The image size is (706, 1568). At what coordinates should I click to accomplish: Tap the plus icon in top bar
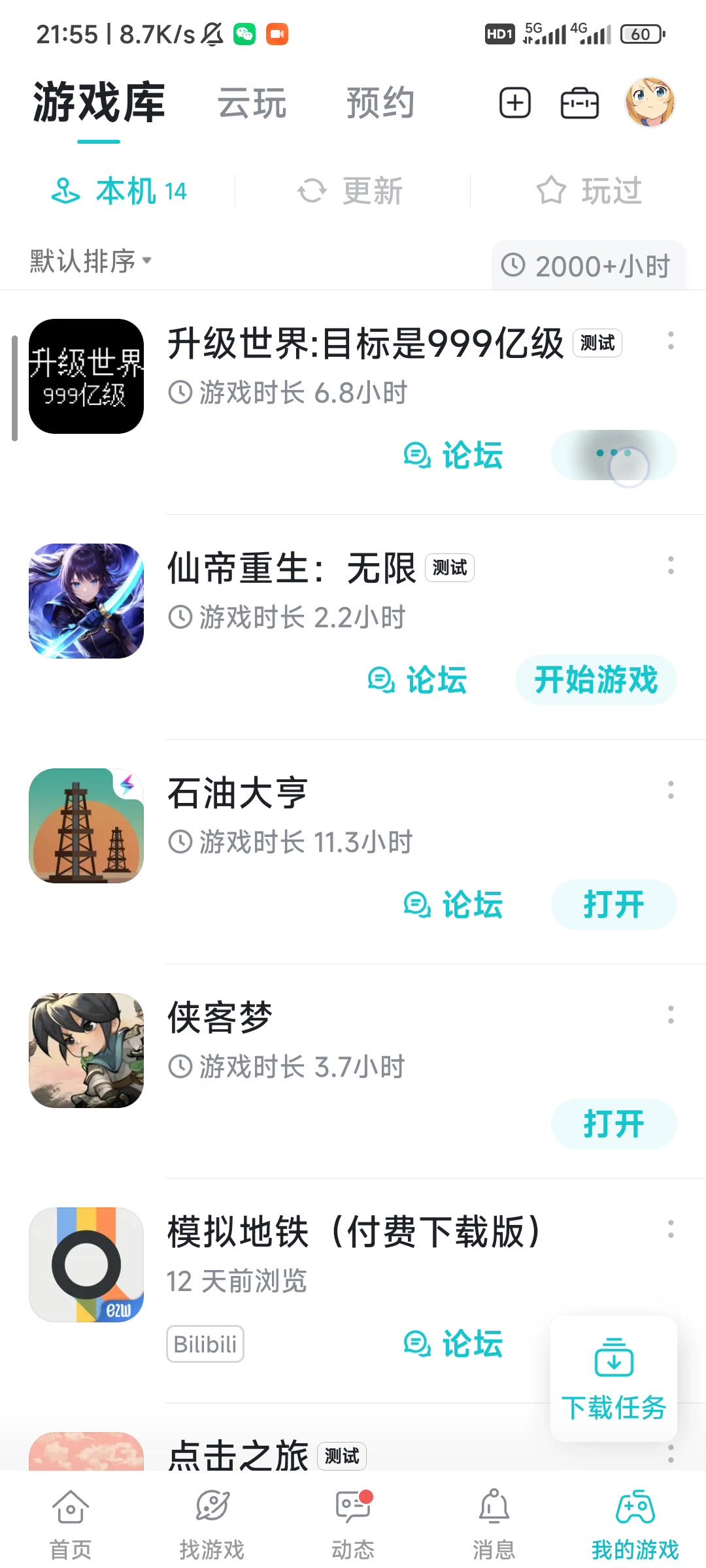514,103
